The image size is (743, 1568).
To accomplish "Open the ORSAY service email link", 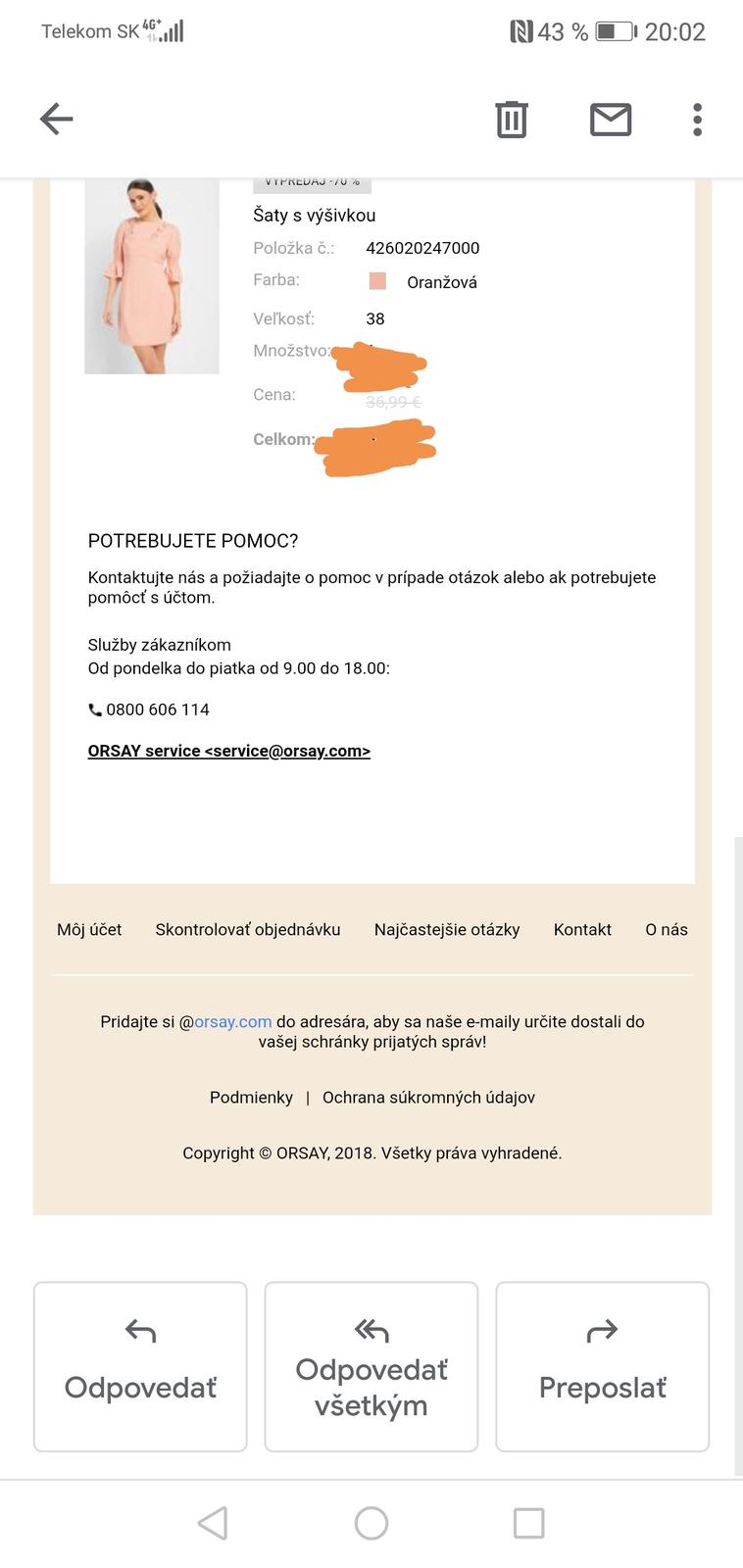I will click(x=228, y=751).
